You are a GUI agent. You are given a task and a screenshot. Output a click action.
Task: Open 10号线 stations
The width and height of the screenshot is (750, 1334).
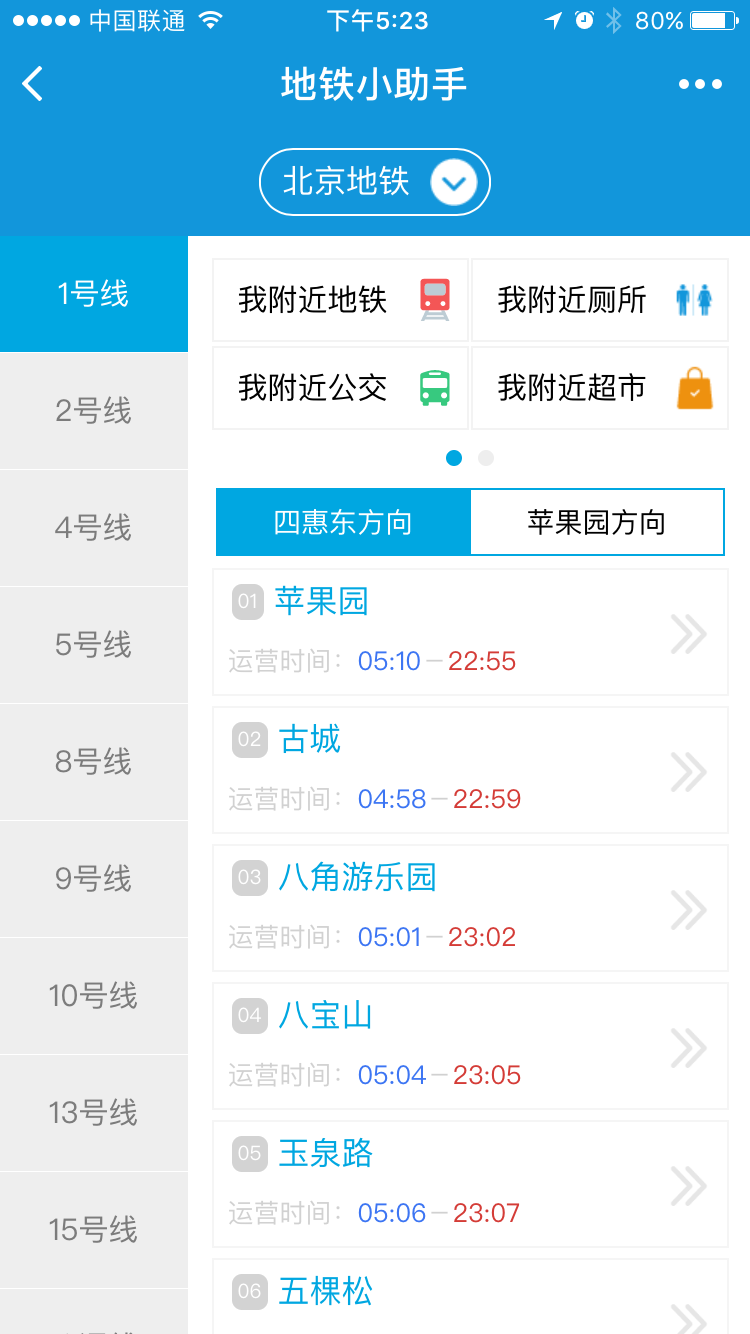(x=94, y=996)
